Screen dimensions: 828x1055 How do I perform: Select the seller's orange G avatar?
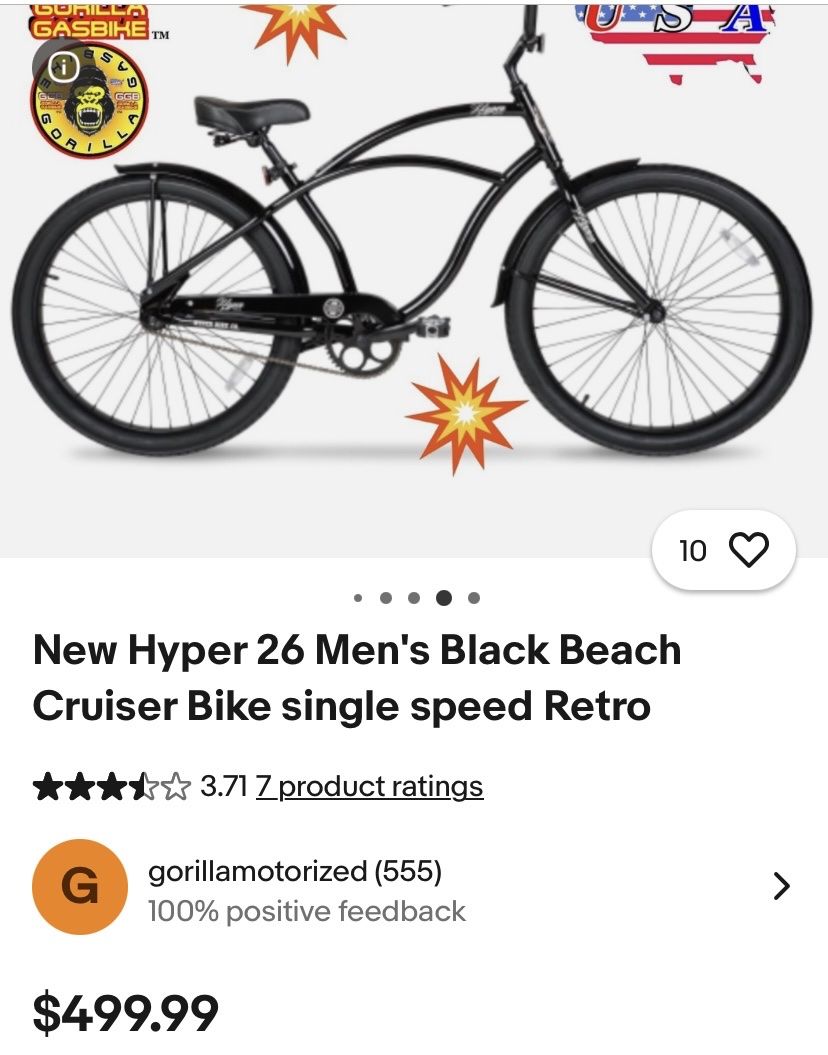coord(79,886)
